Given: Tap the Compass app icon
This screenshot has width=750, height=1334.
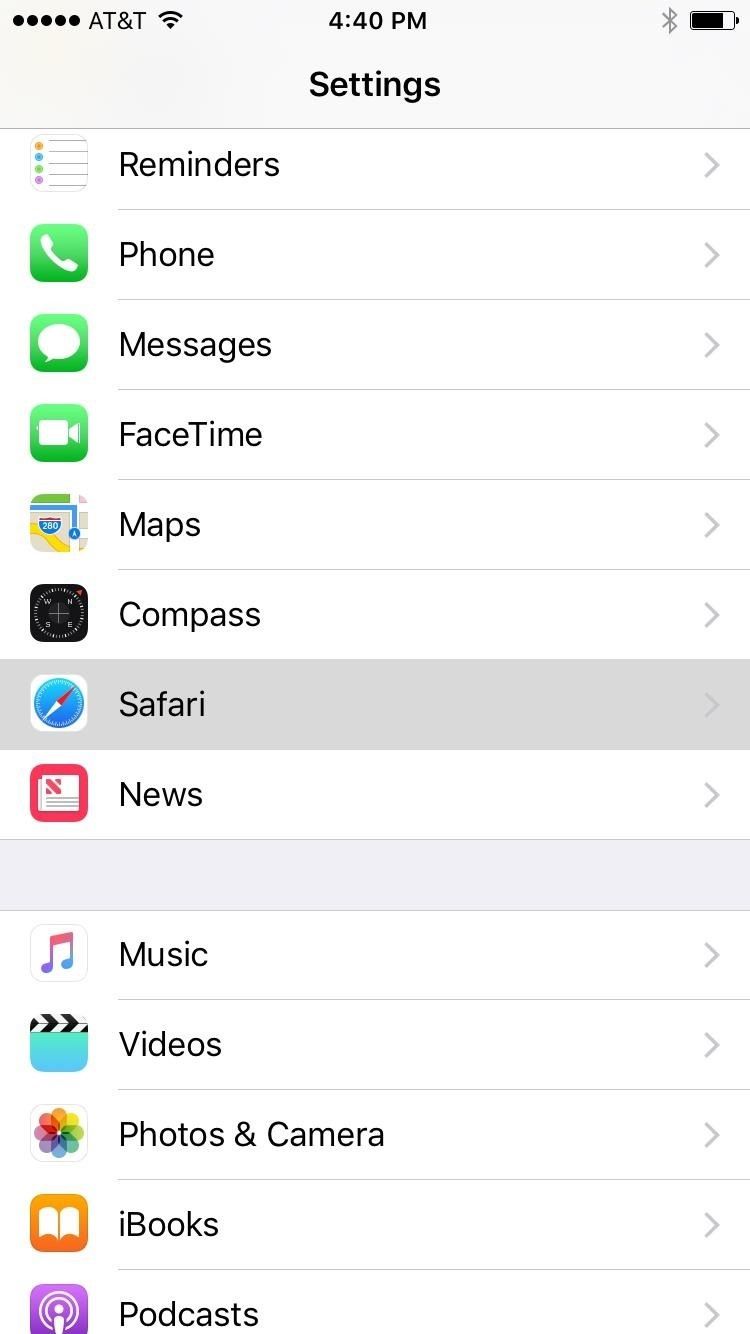Looking at the screenshot, I should click(59, 613).
